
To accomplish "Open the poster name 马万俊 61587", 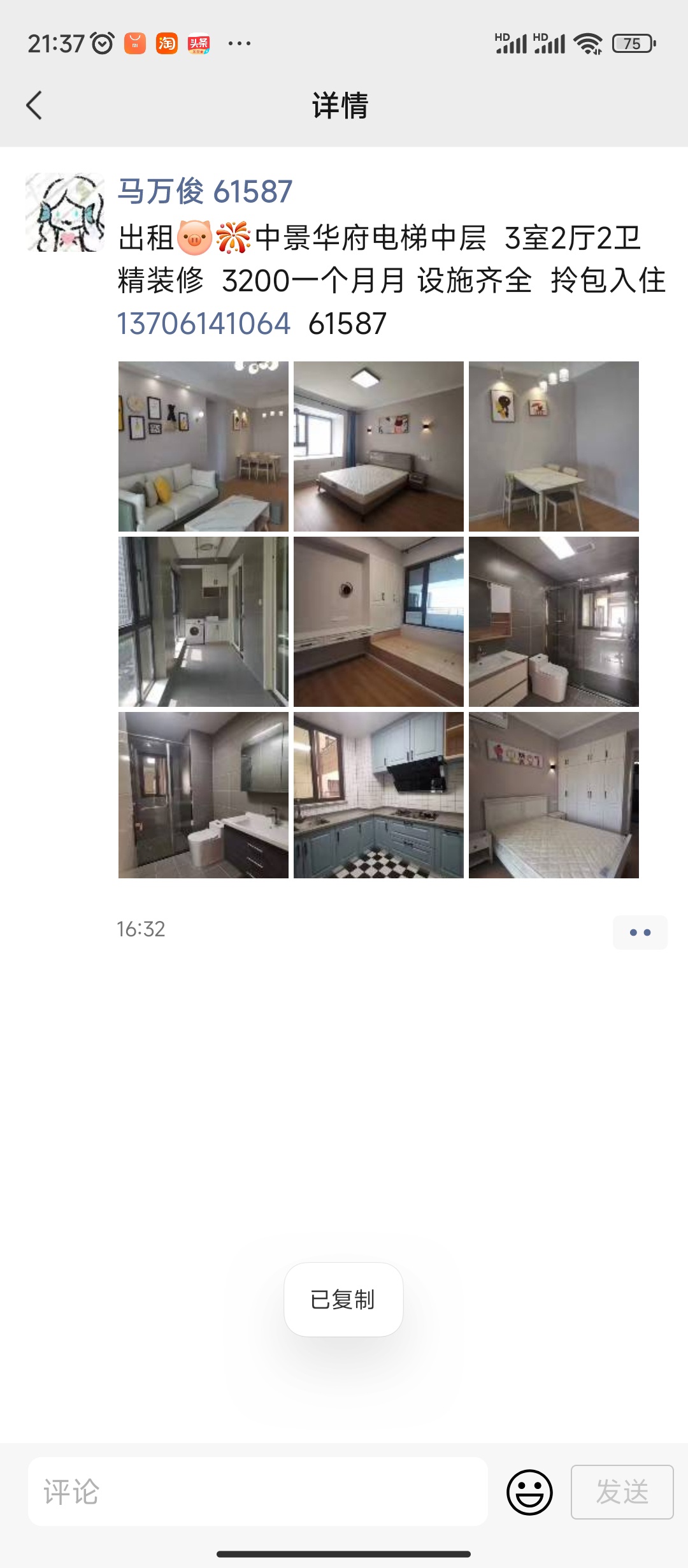I will (x=205, y=191).
